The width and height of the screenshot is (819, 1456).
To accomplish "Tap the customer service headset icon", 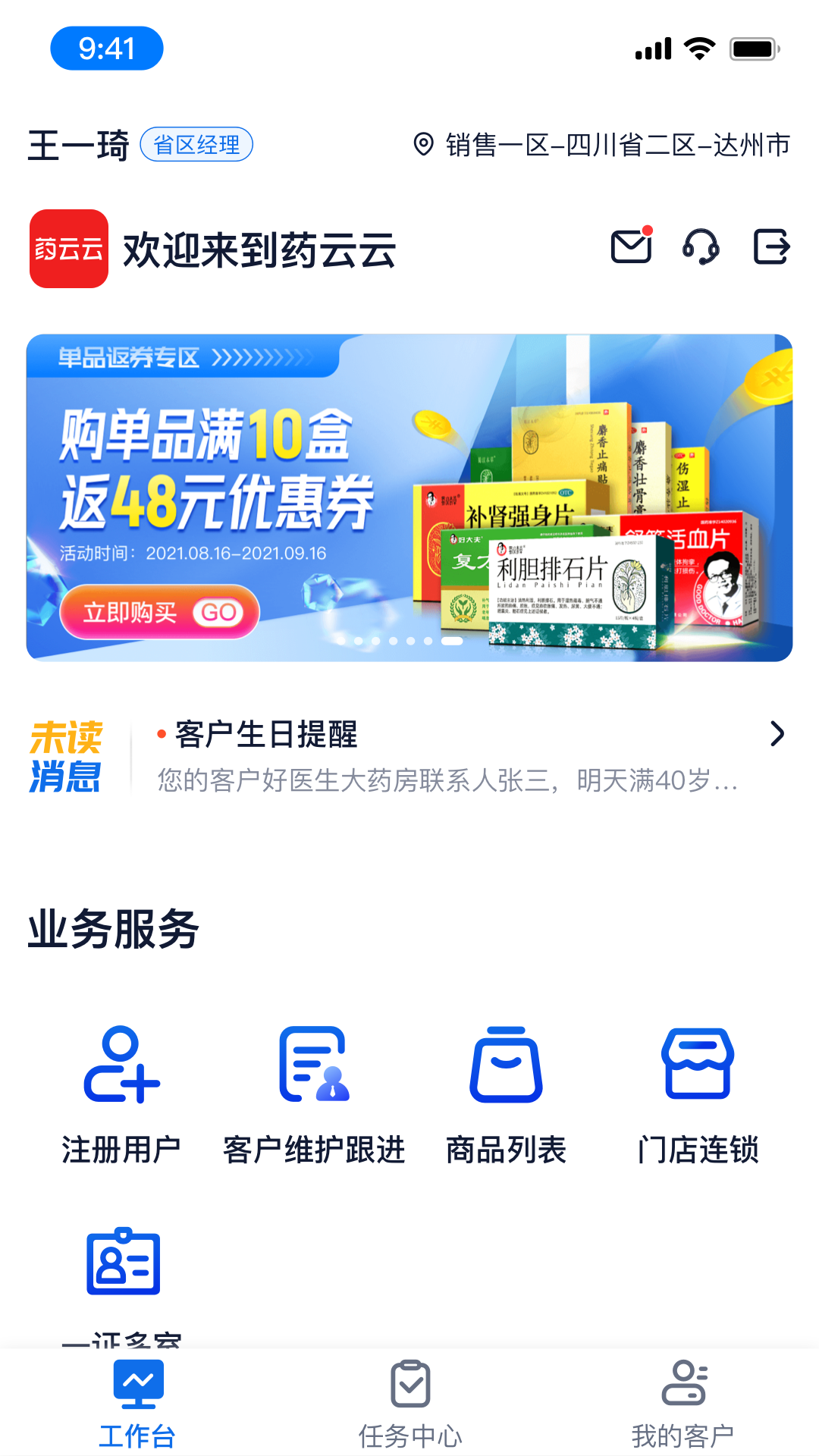I will [701, 247].
